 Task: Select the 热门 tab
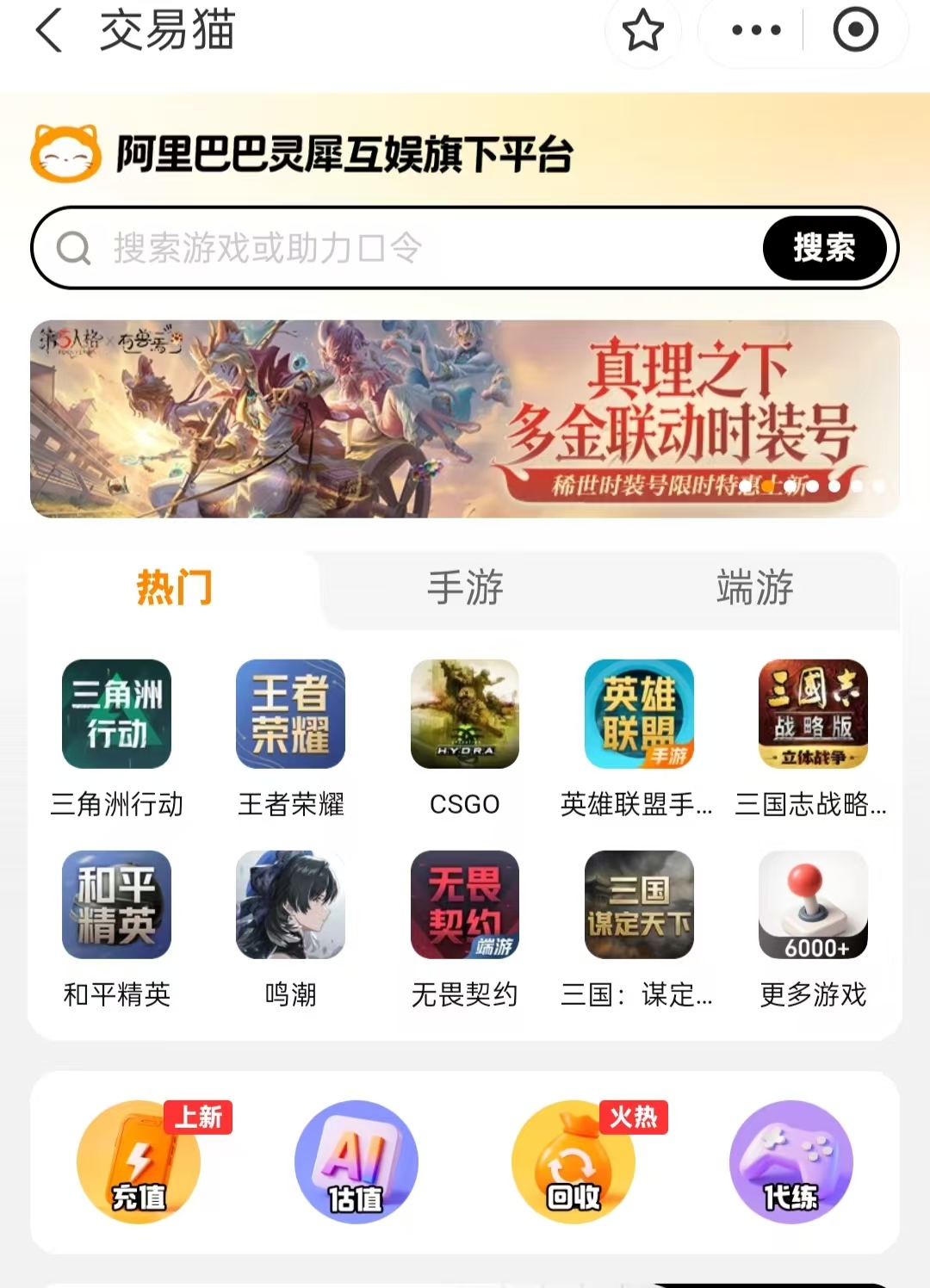pyautogui.click(x=175, y=588)
